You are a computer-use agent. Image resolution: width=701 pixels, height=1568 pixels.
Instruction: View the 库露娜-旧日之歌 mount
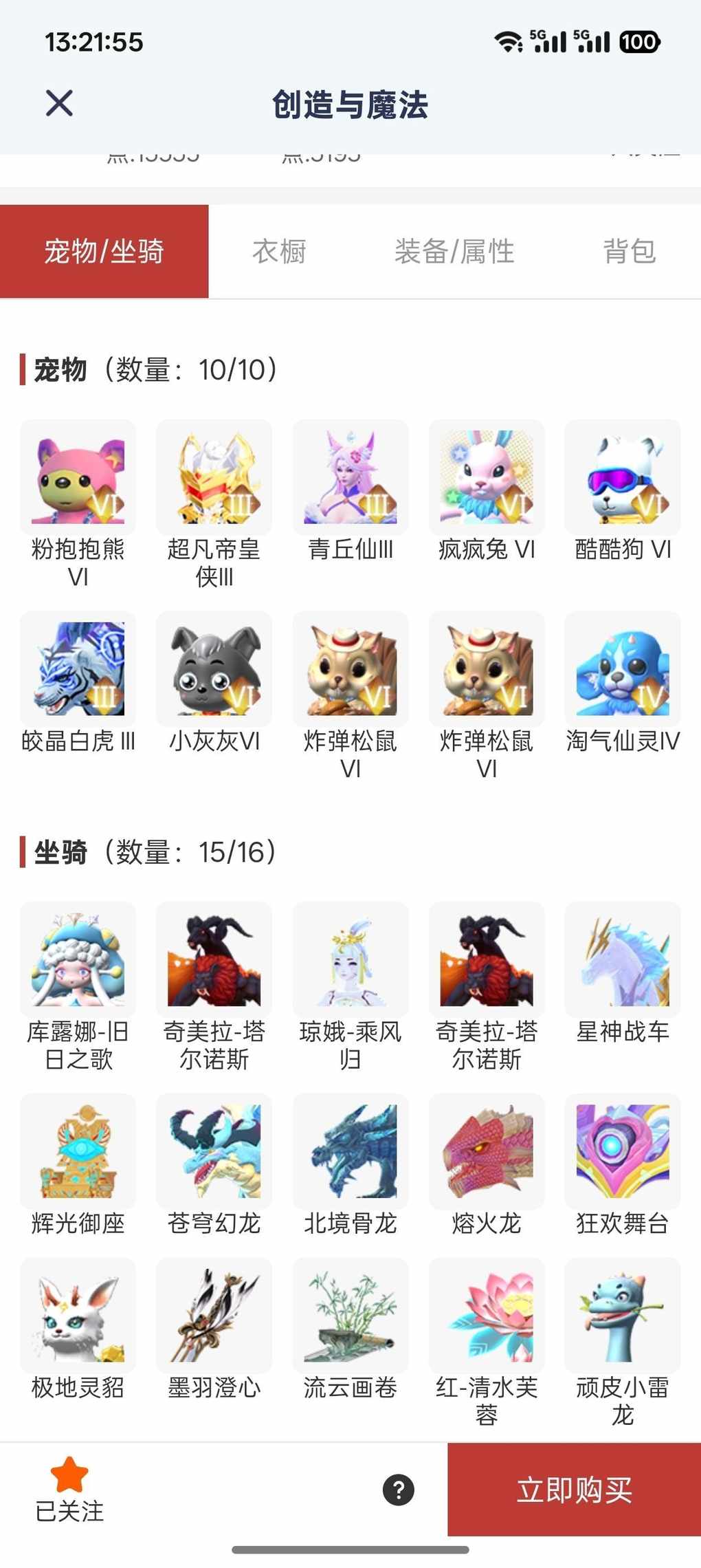point(78,960)
